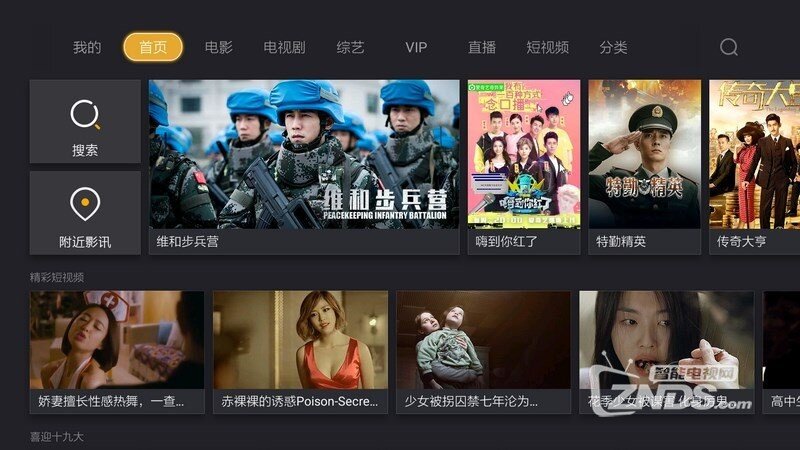
Task: Open the 特勤精英 poster
Action: tap(643, 165)
